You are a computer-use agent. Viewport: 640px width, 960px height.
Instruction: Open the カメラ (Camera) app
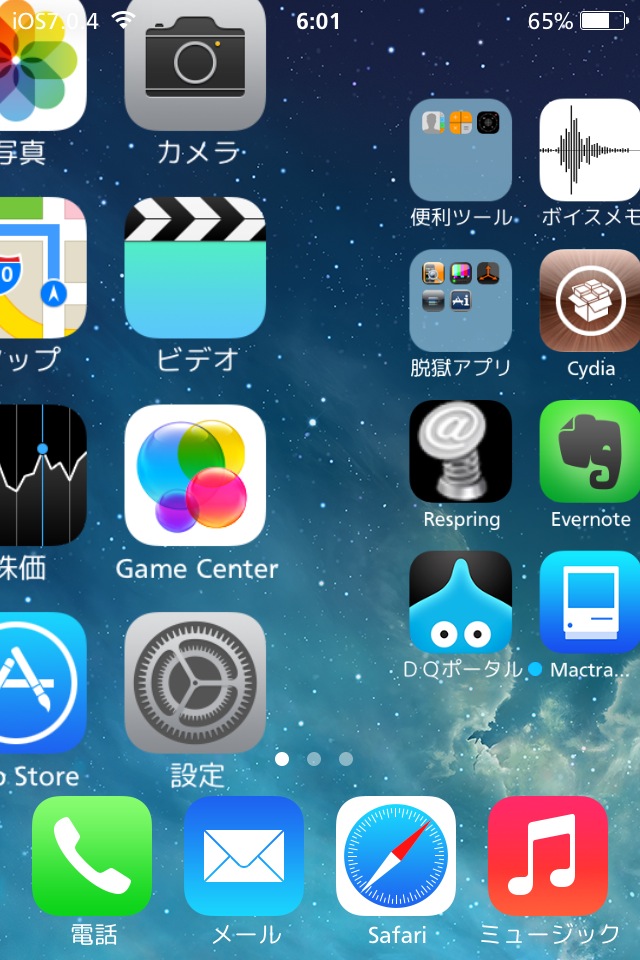(x=195, y=60)
